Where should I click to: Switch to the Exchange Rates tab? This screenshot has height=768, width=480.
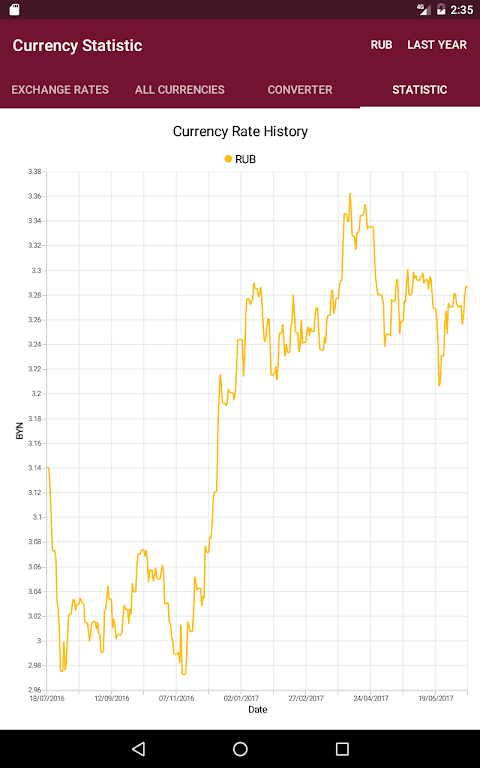click(60, 90)
